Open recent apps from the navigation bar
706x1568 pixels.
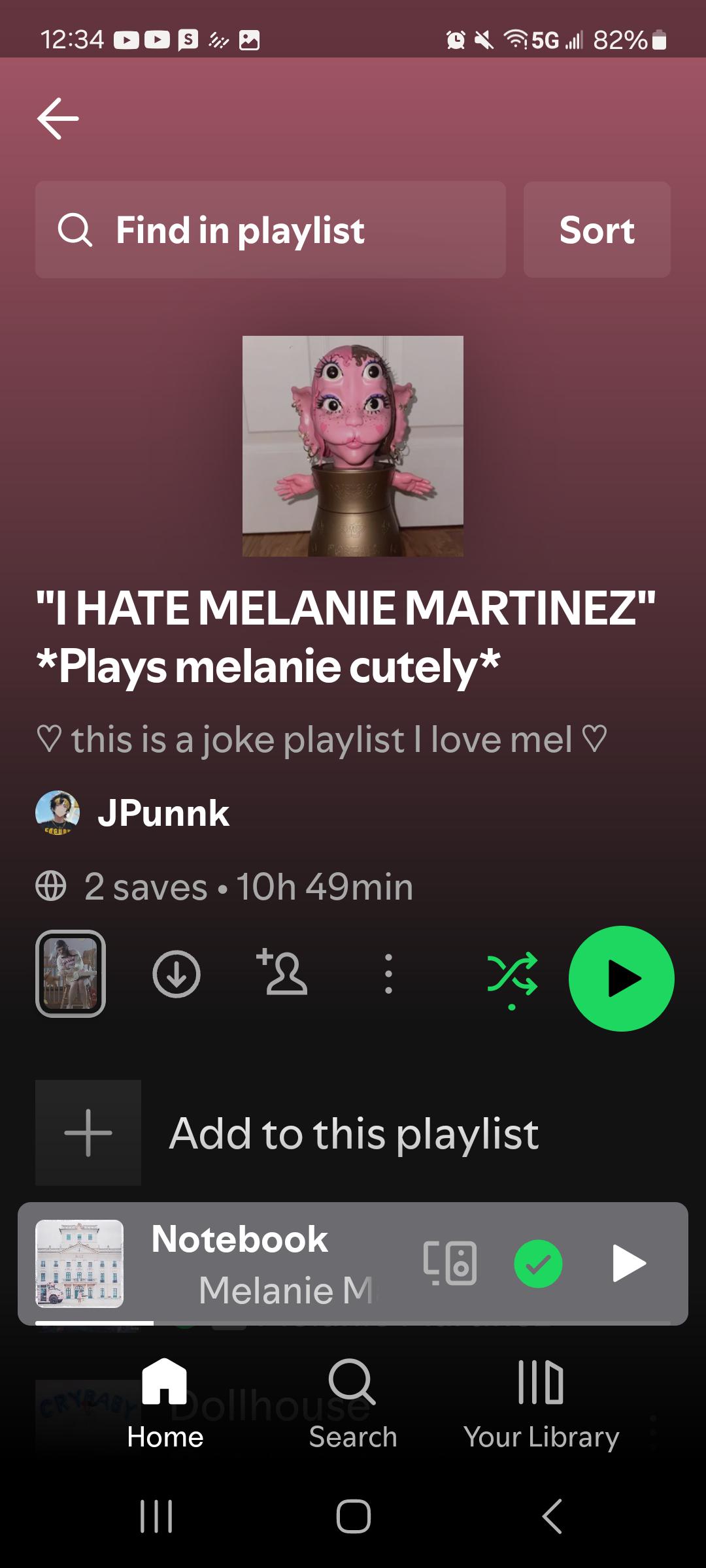(x=157, y=1516)
